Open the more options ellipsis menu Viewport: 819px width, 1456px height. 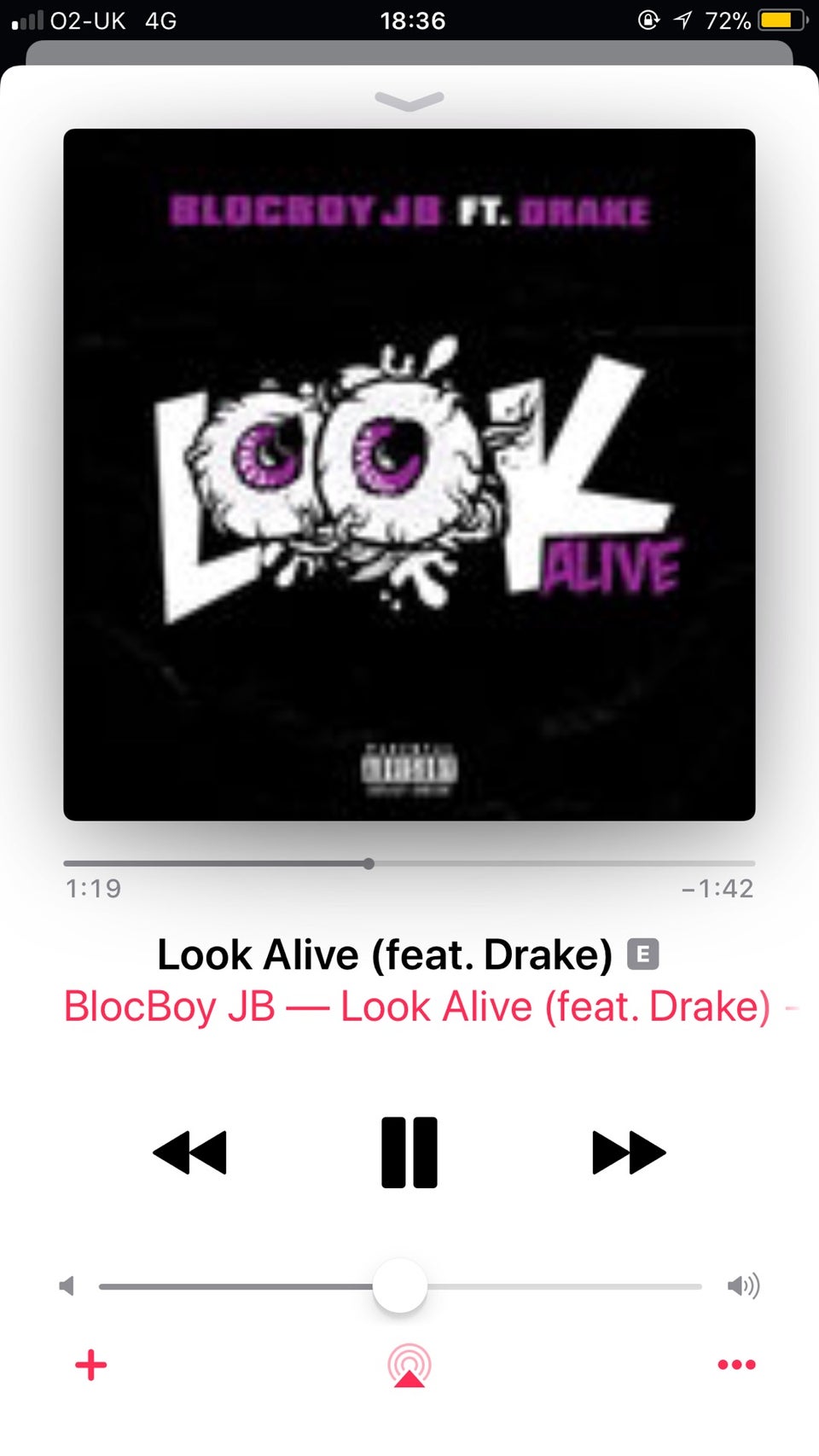(736, 1365)
